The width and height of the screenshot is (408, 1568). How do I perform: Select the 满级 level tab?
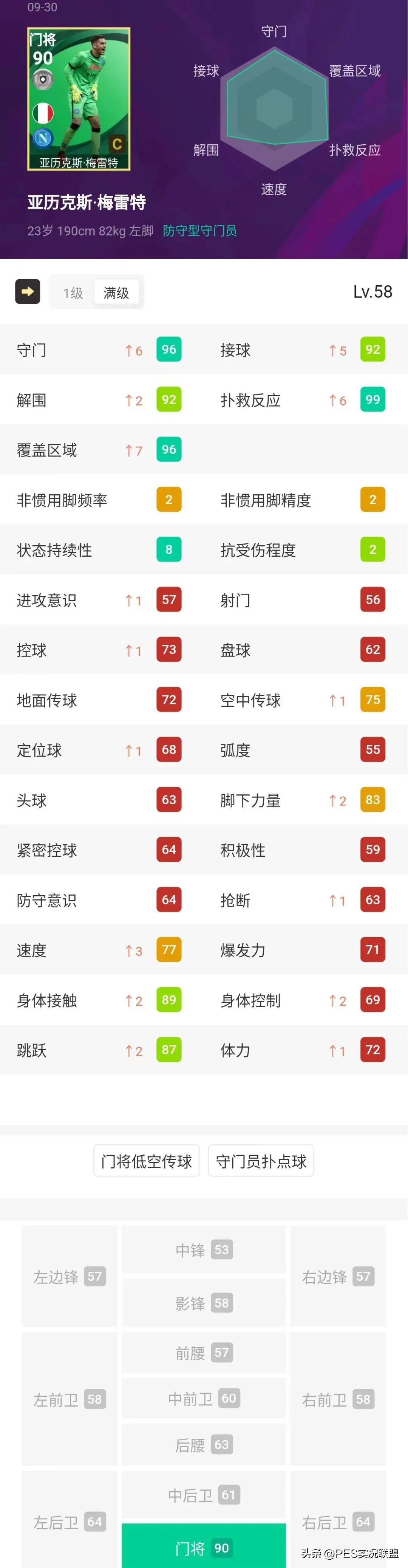click(116, 293)
